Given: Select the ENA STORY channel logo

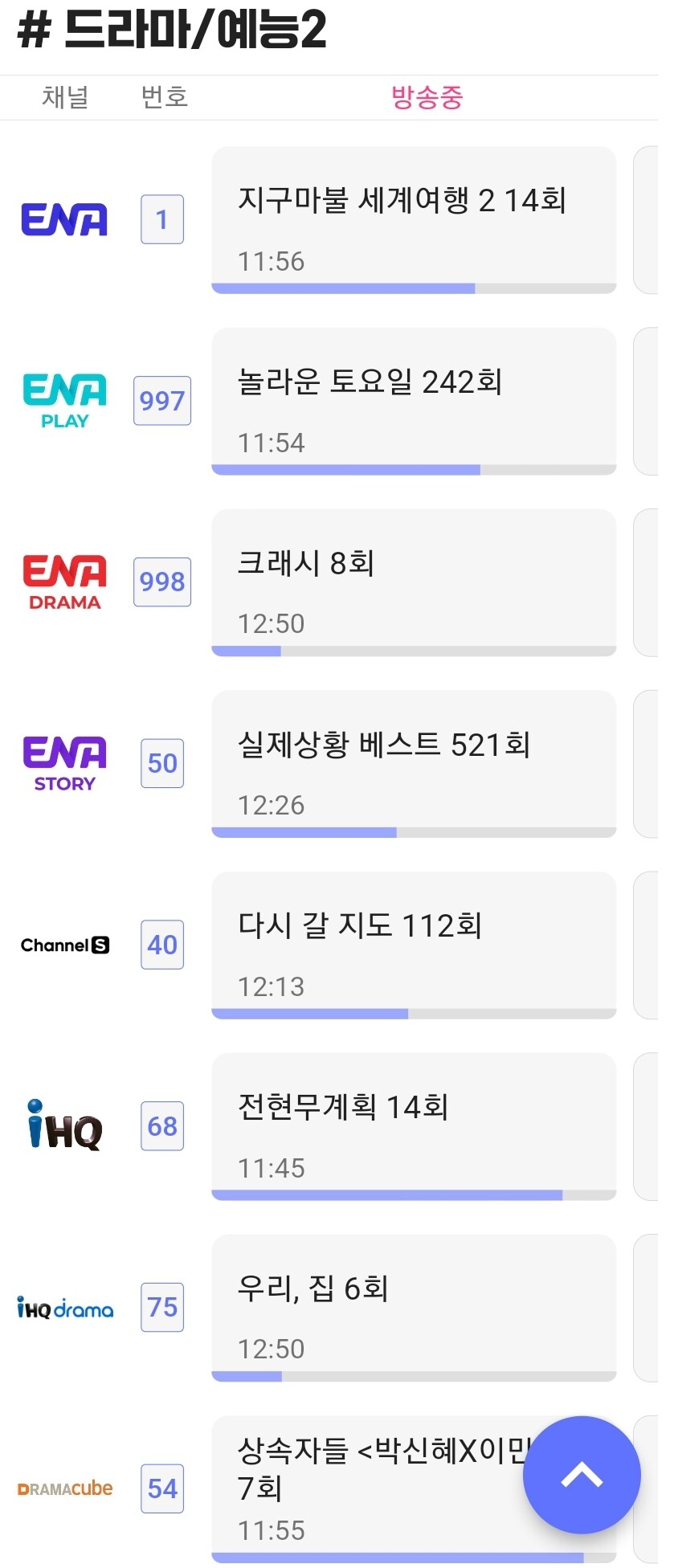Looking at the screenshot, I should click(x=62, y=762).
